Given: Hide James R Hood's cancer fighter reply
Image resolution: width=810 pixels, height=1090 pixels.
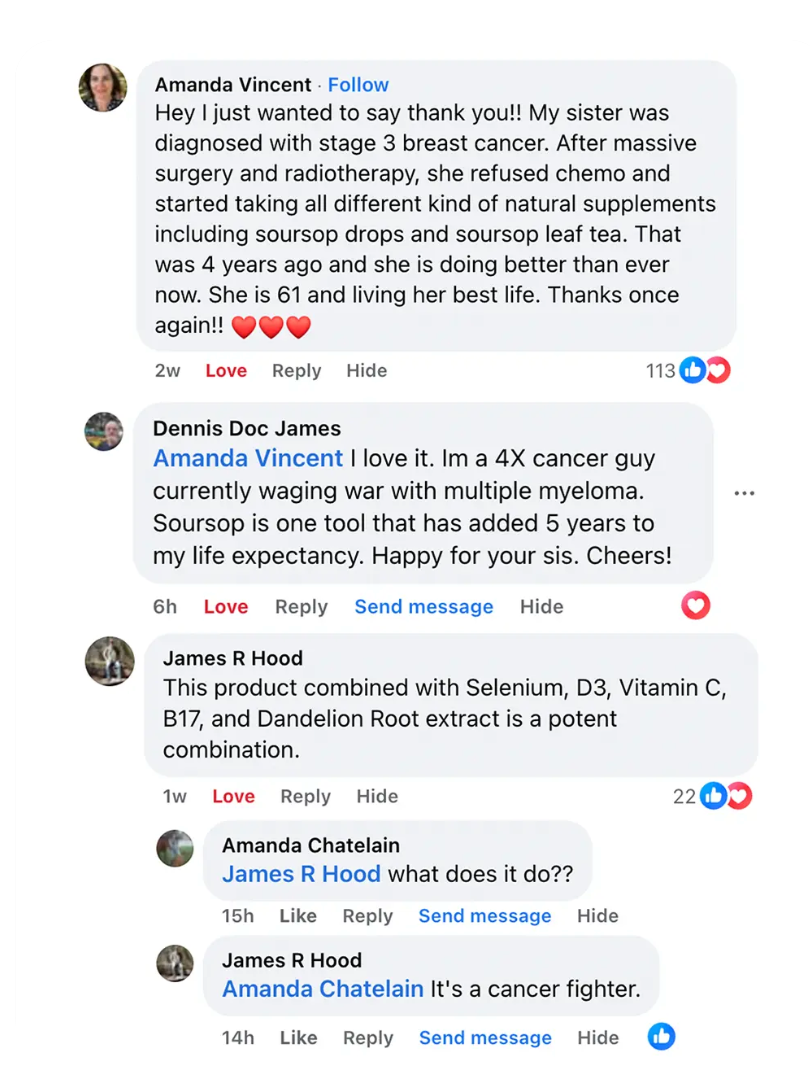Looking at the screenshot, I should 598,1037.
